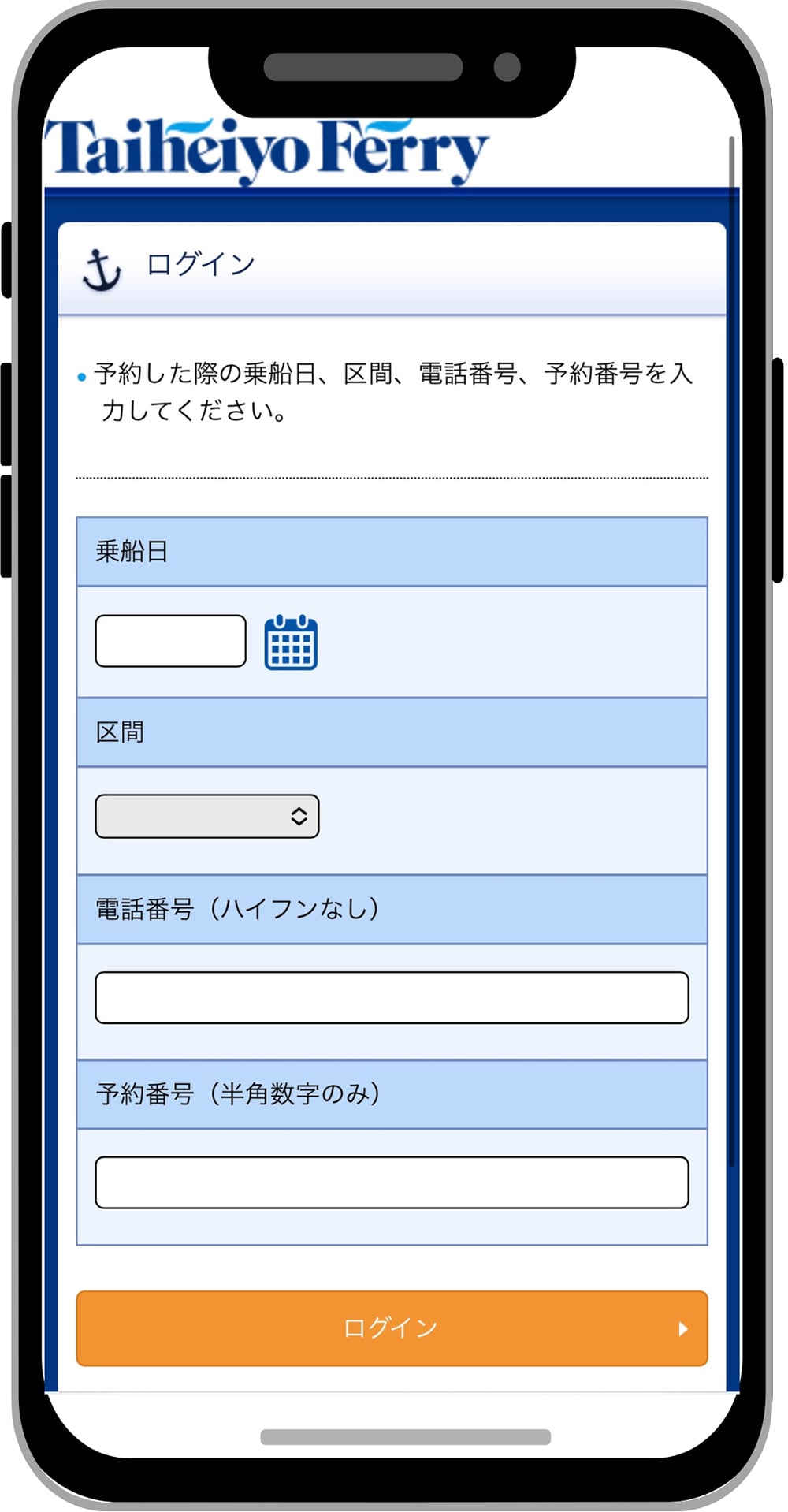This screenshot has width=788, height=1512.
Task: Tap the 乗船日 date input field
Action: coord(170,641)
